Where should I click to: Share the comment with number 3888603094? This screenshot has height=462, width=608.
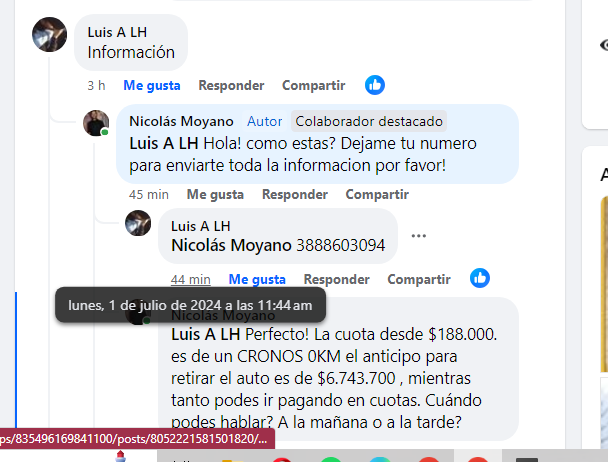(x=419, y=279)
